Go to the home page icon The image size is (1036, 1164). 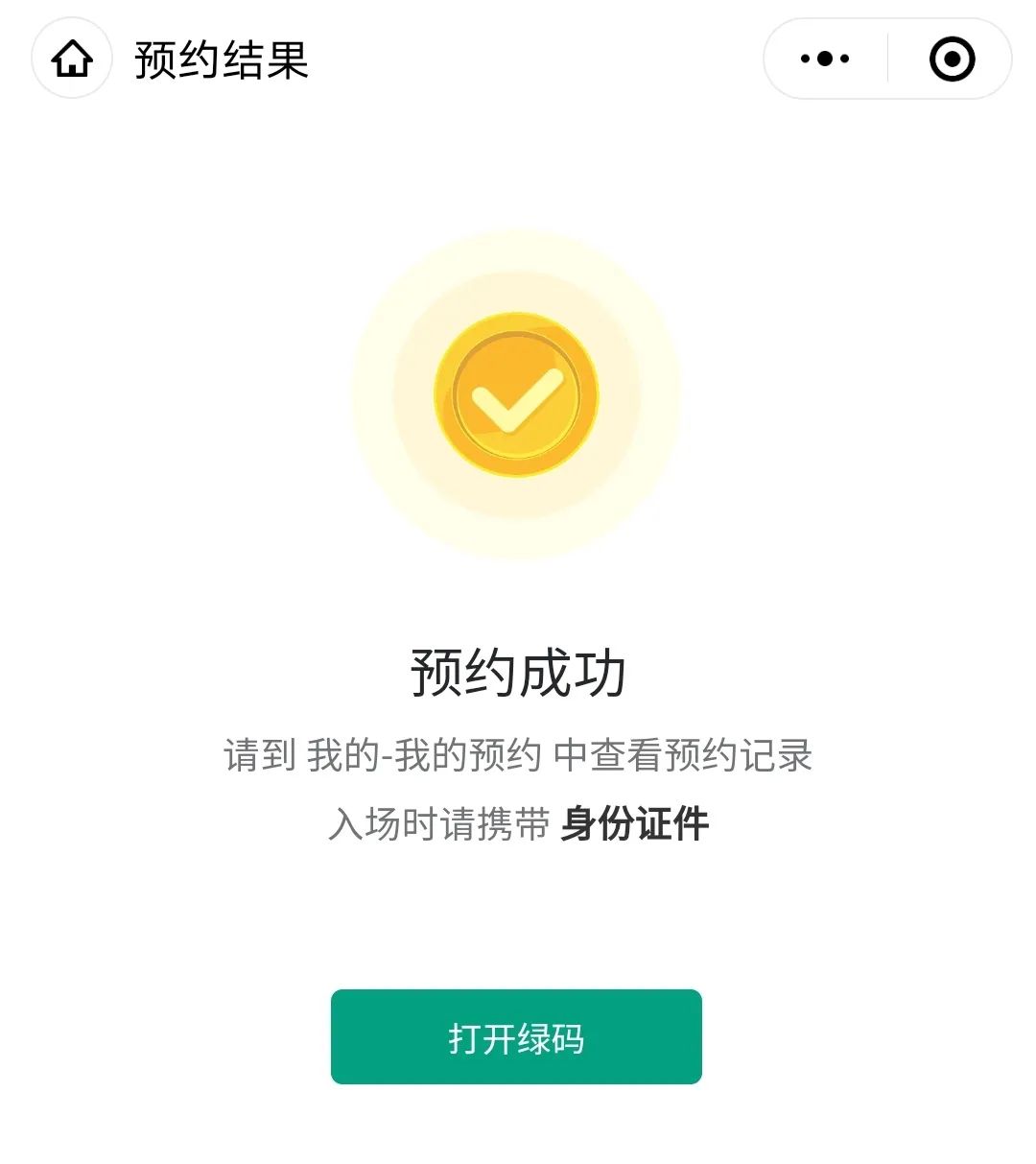click(x=72, y=59)
